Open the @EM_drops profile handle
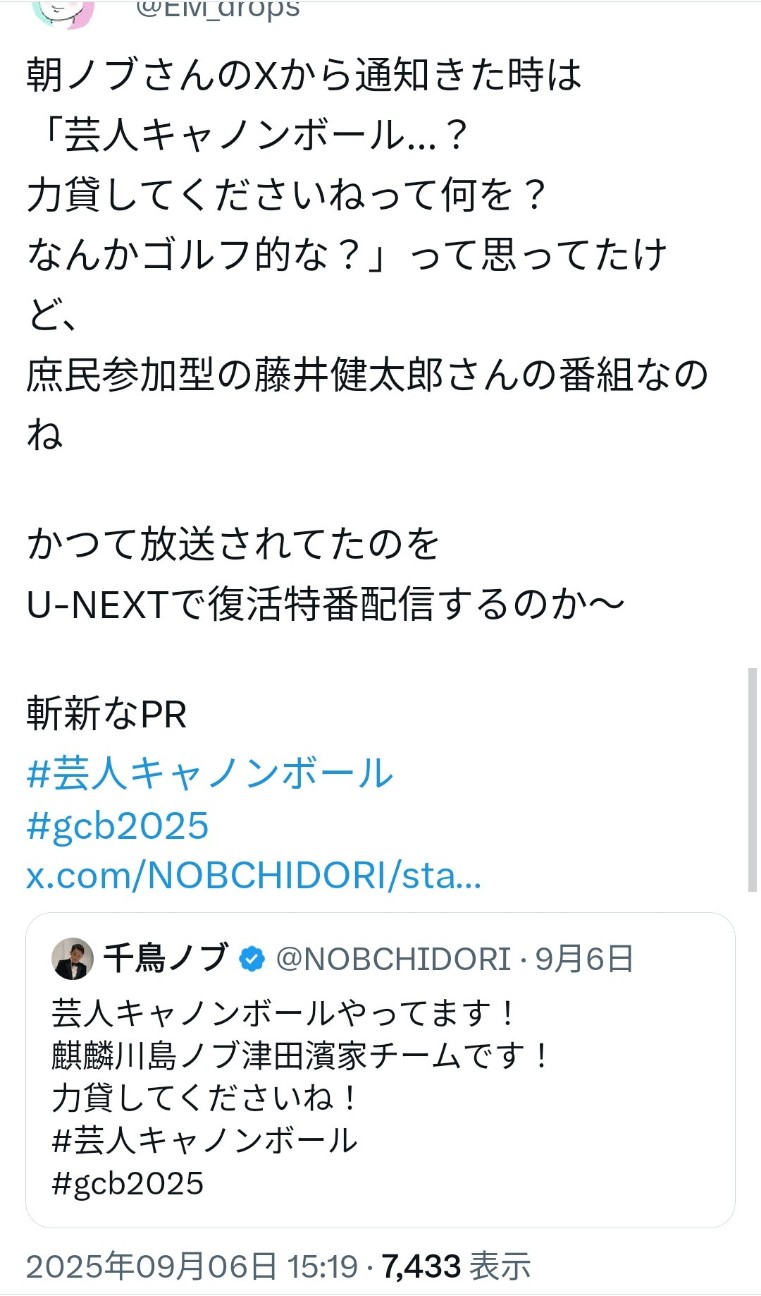Screen dimensions: 761x1296 (217, 10)
